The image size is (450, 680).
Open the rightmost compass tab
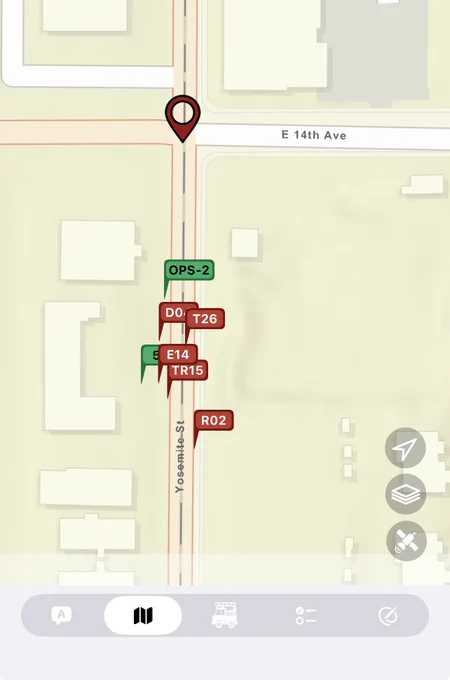point(388,615)
